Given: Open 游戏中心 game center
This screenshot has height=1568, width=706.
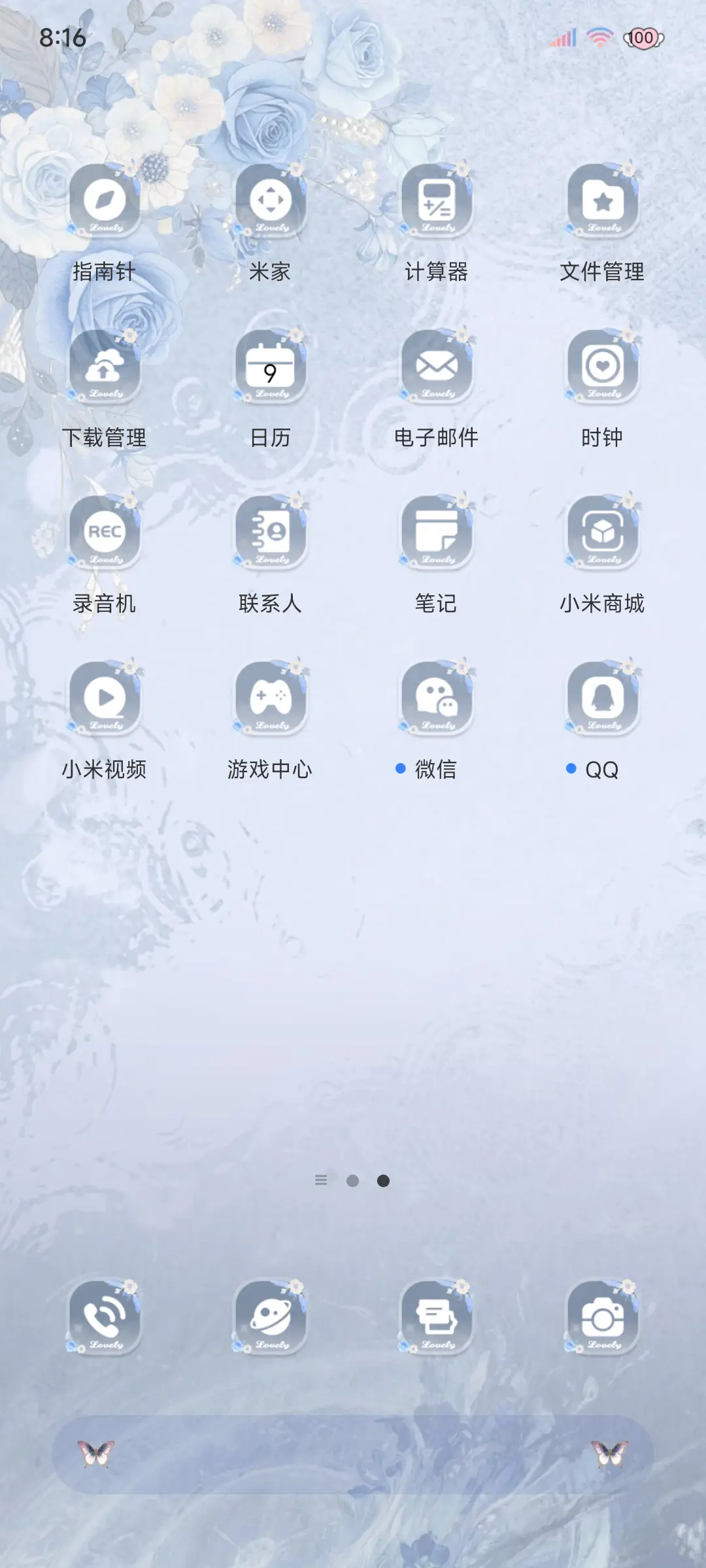Looking at the screenshot, I should click(x=271, y=699).
